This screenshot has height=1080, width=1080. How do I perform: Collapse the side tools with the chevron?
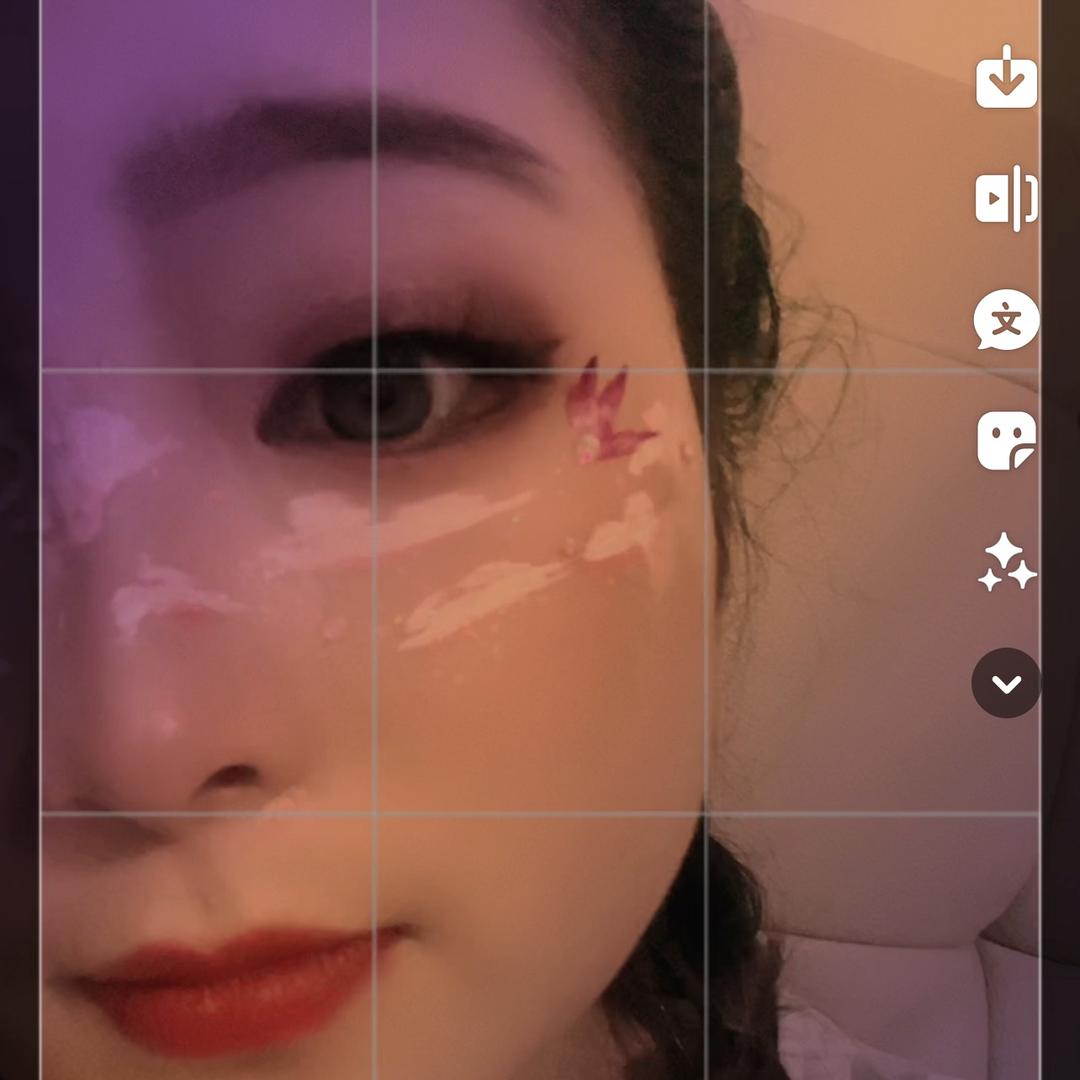(1006, 683)
